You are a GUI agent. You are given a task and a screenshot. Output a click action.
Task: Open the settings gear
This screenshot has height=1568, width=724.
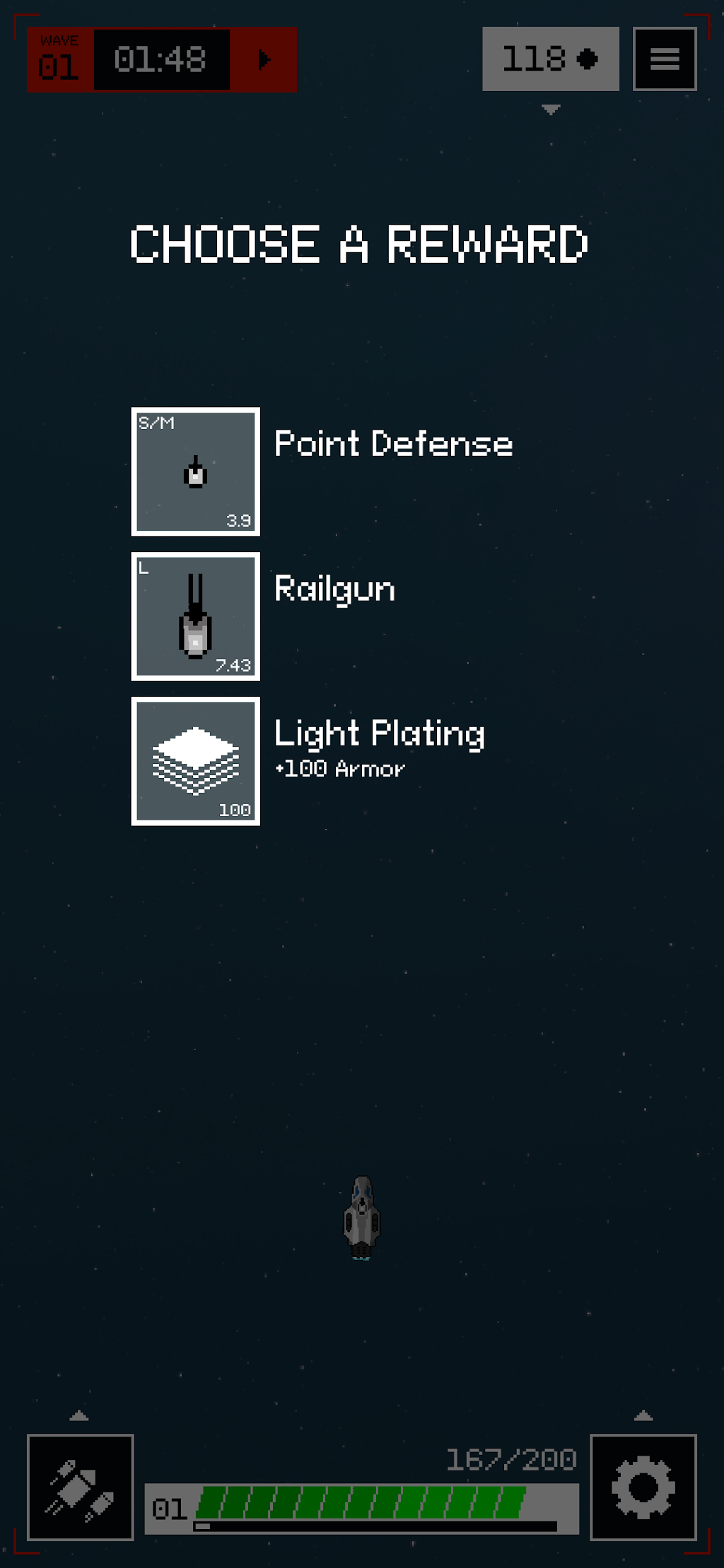point(643,1487)
